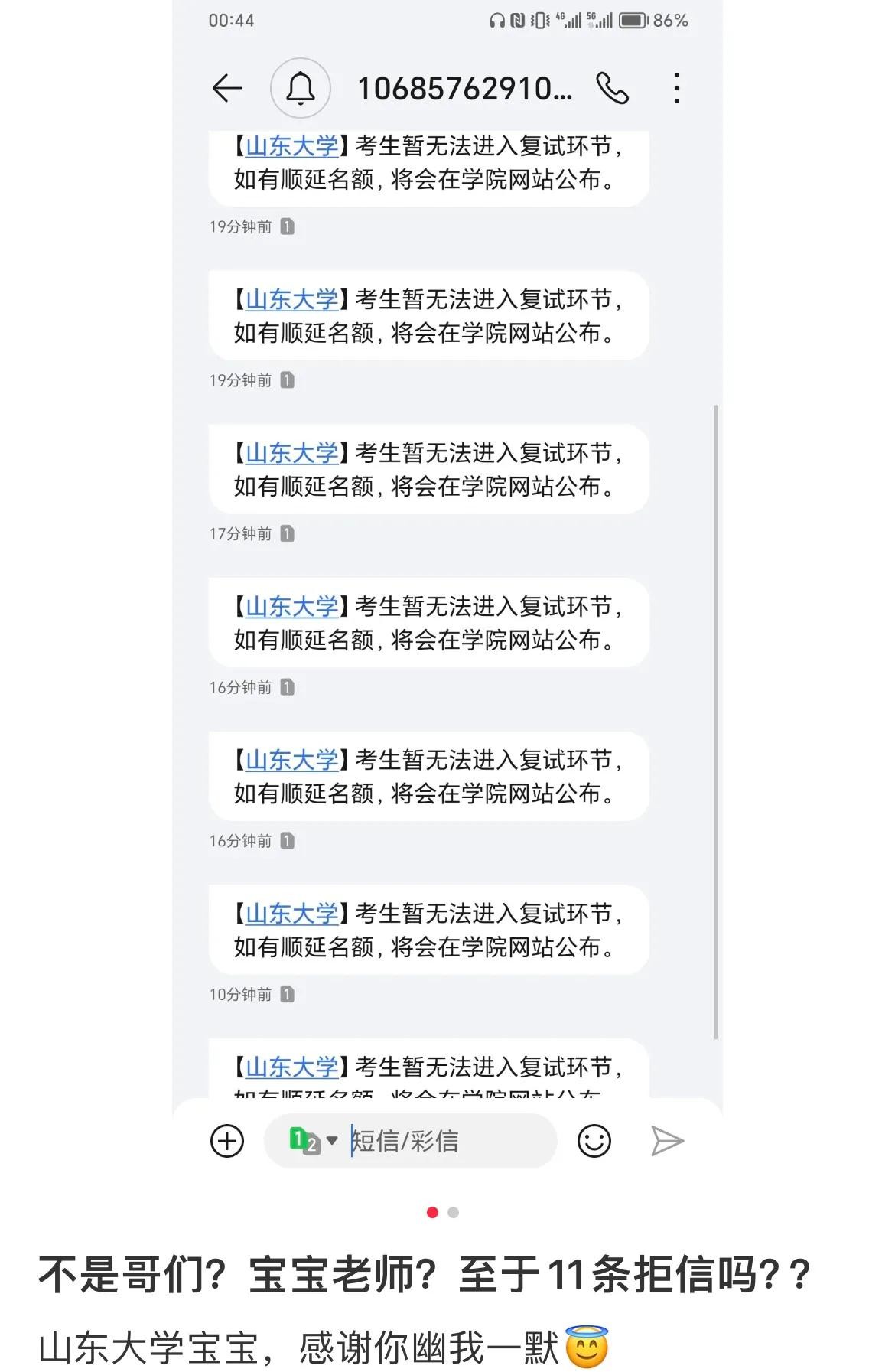Open the three-dot overflow menu

(x=676, y=89)
